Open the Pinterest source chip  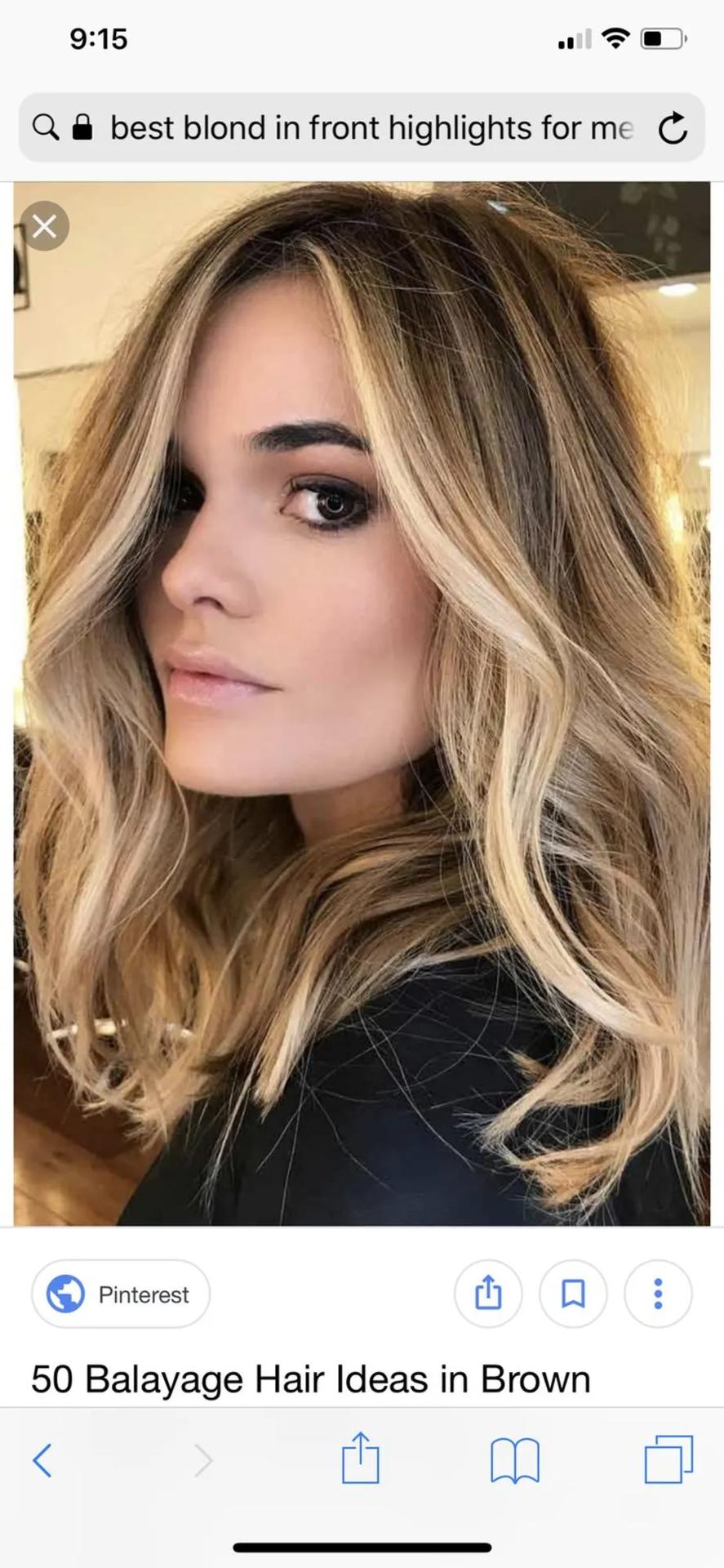[x=121, y=1294]
